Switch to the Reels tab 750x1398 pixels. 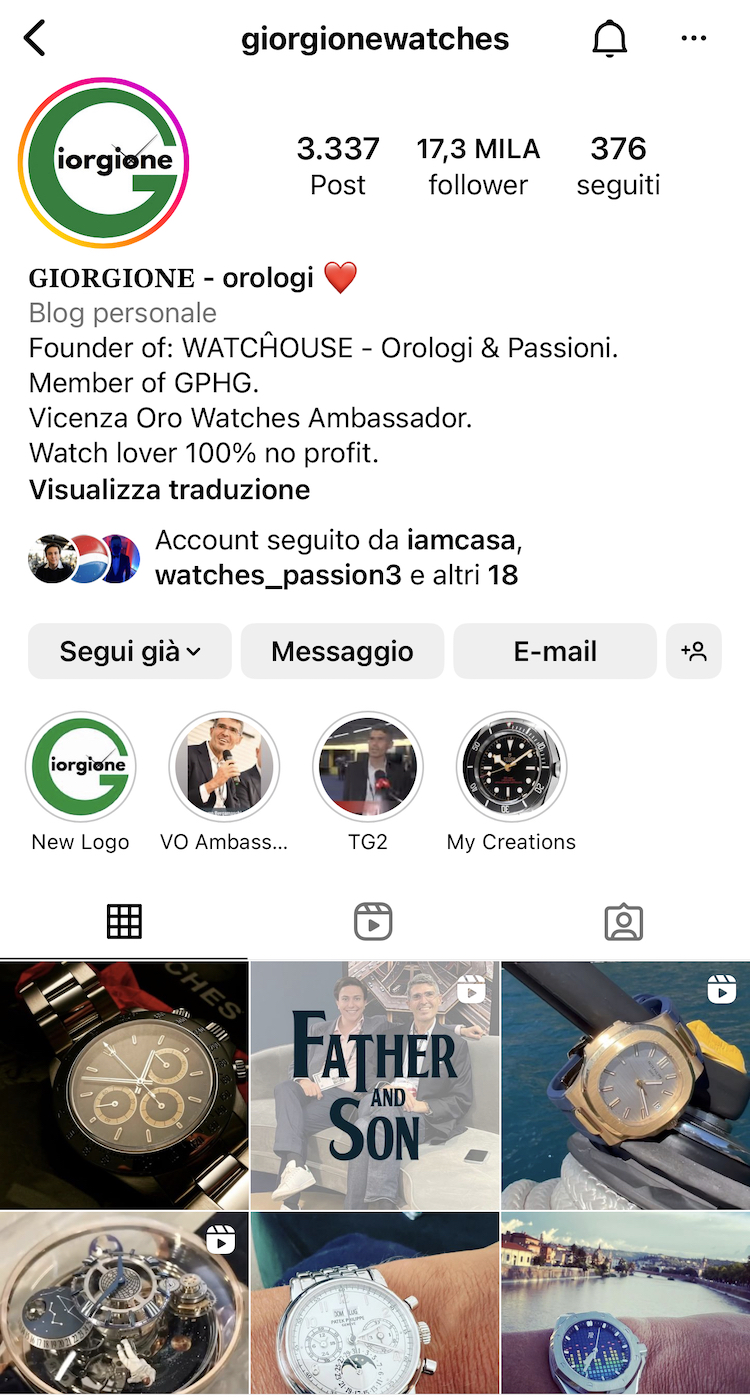[373, 922]
